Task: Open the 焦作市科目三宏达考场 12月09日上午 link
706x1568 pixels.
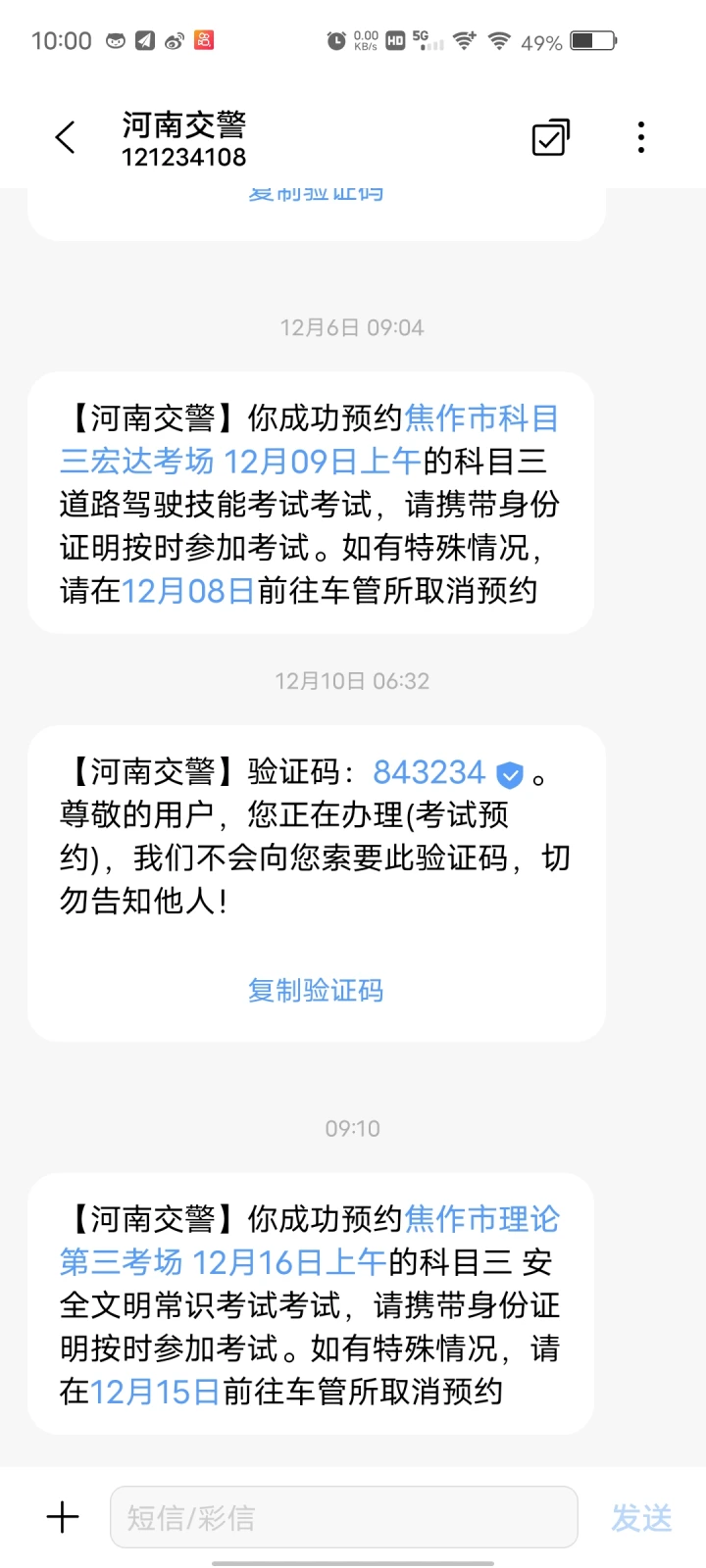Action: (310, 440)
